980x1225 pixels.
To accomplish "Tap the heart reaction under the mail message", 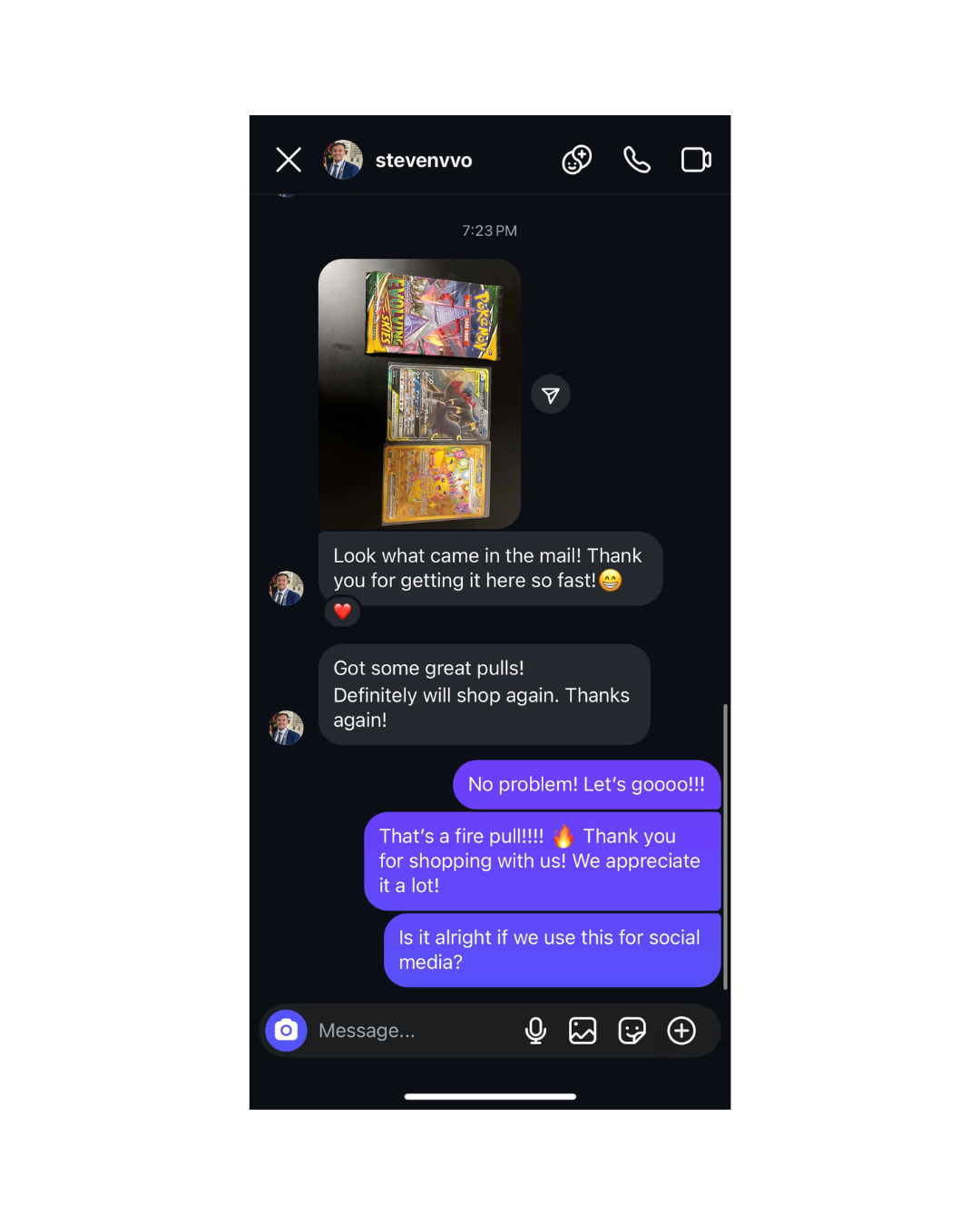I will 342,612.
